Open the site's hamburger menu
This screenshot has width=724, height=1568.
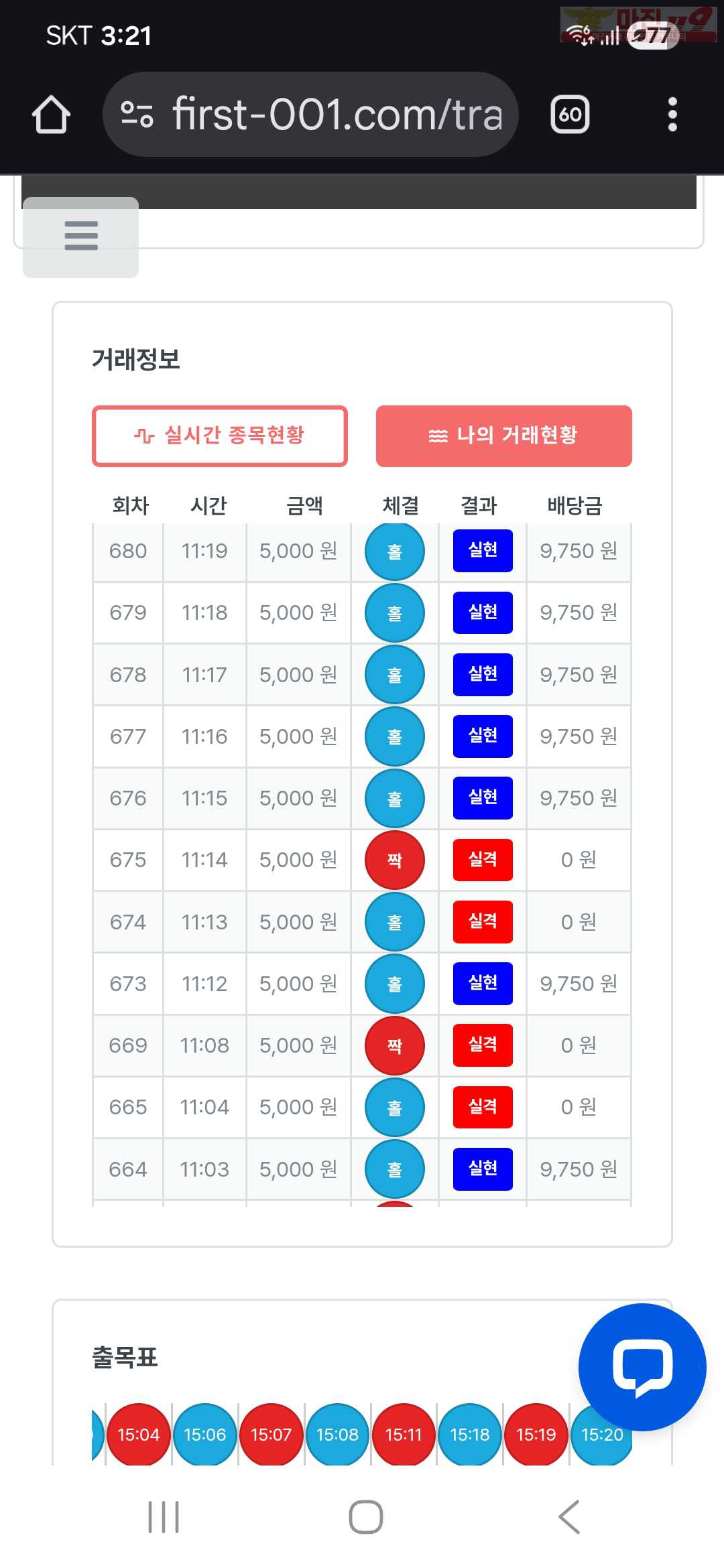[x=81, y=237]
